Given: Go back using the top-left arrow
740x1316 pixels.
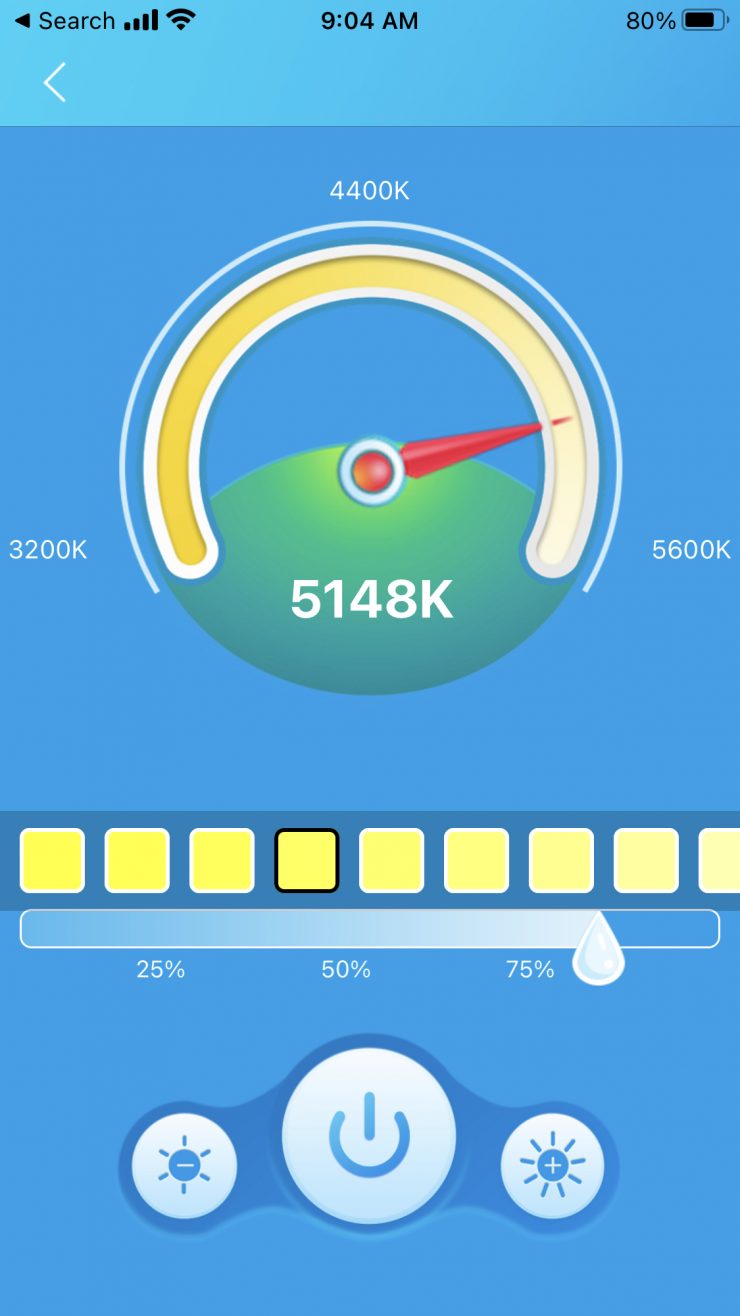Looking at the screenshot, I should pos(55,82).
